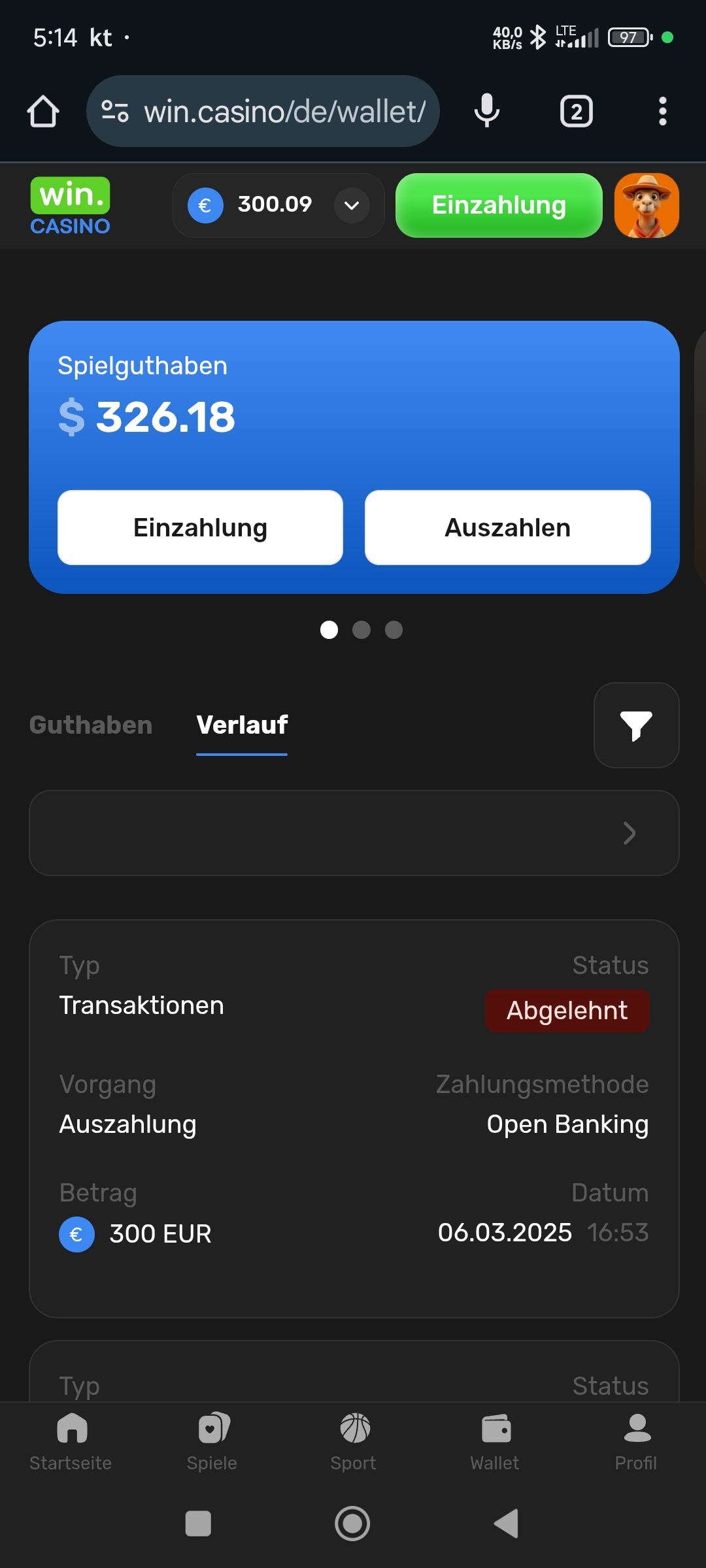Open the transaction filter
The width and height of the screenshot is (706, 1568).
[x=636, y=725]
